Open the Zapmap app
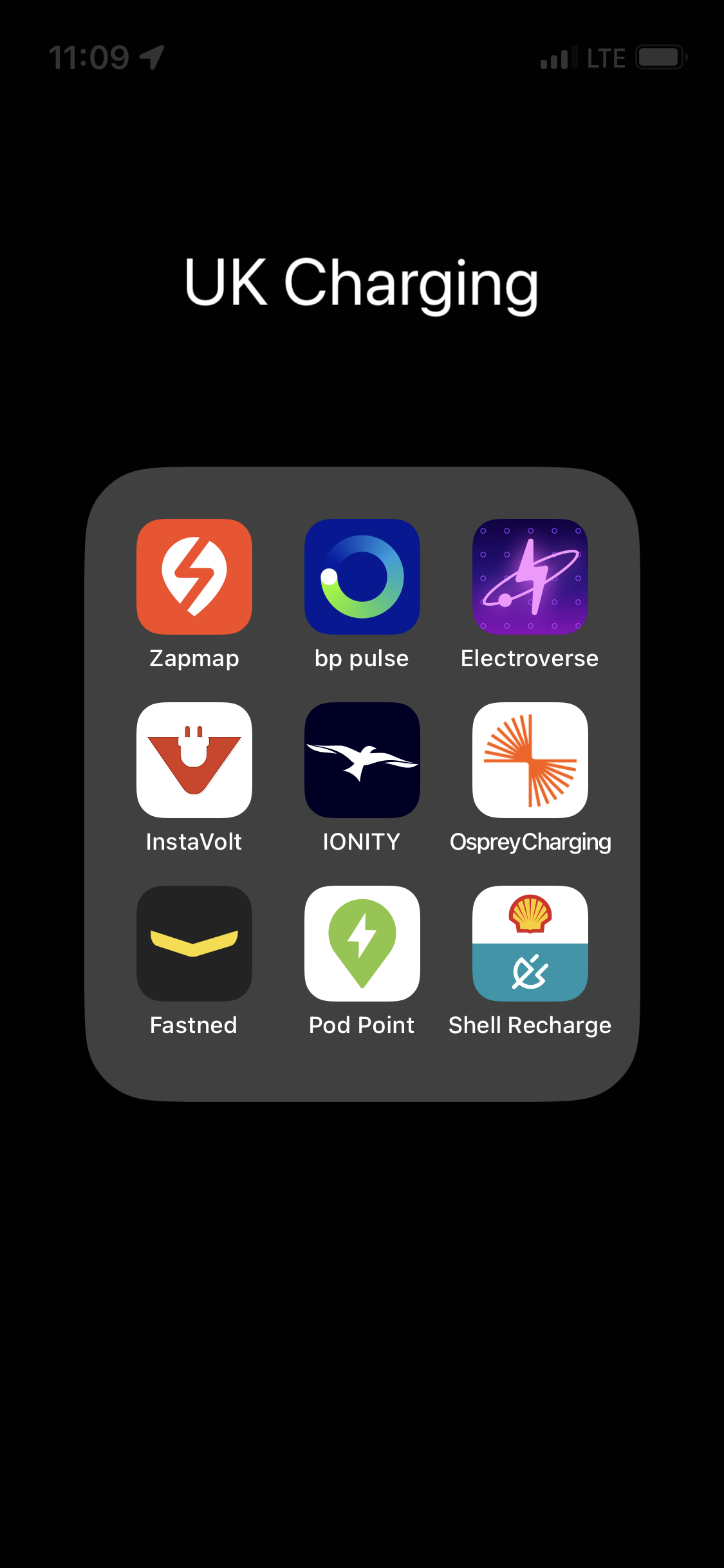Image resolution: width=724 pixels, height=1568 pixels. point(194,577)
